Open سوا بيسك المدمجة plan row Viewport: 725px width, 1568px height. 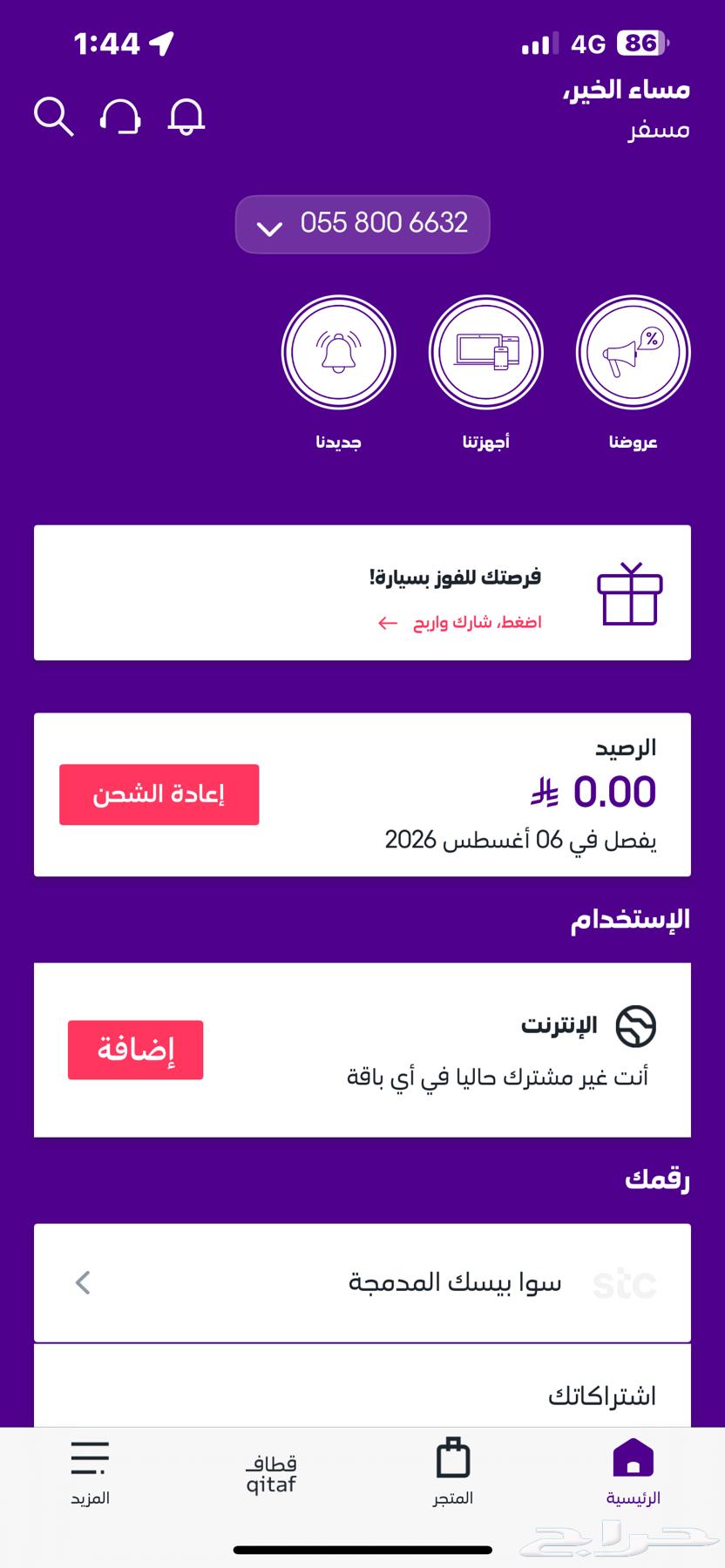(362, 1282)
